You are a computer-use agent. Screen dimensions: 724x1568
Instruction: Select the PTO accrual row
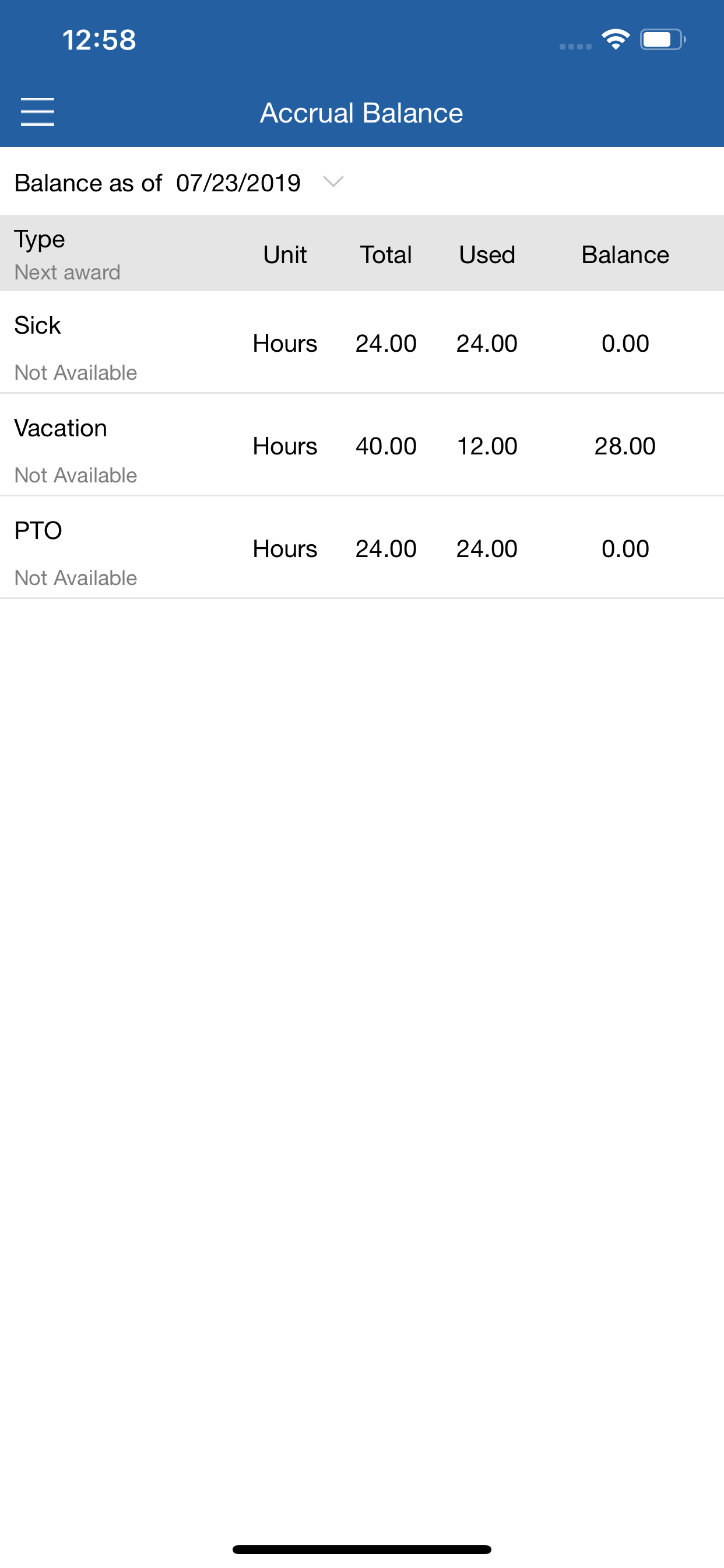[x=362, y=547]
